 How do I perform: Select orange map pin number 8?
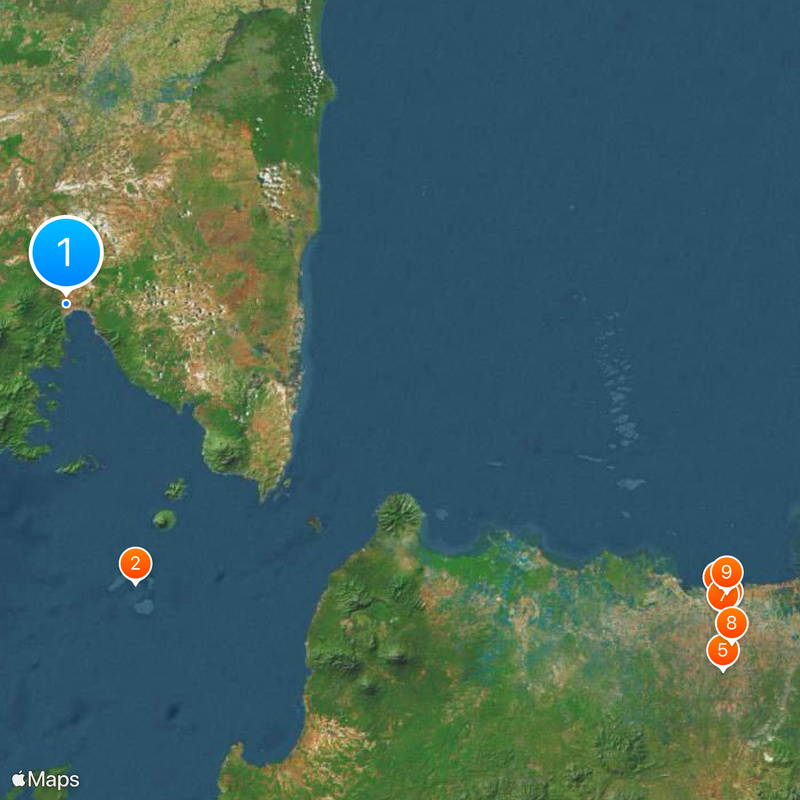pyautogui.click(x=732, y=624)
